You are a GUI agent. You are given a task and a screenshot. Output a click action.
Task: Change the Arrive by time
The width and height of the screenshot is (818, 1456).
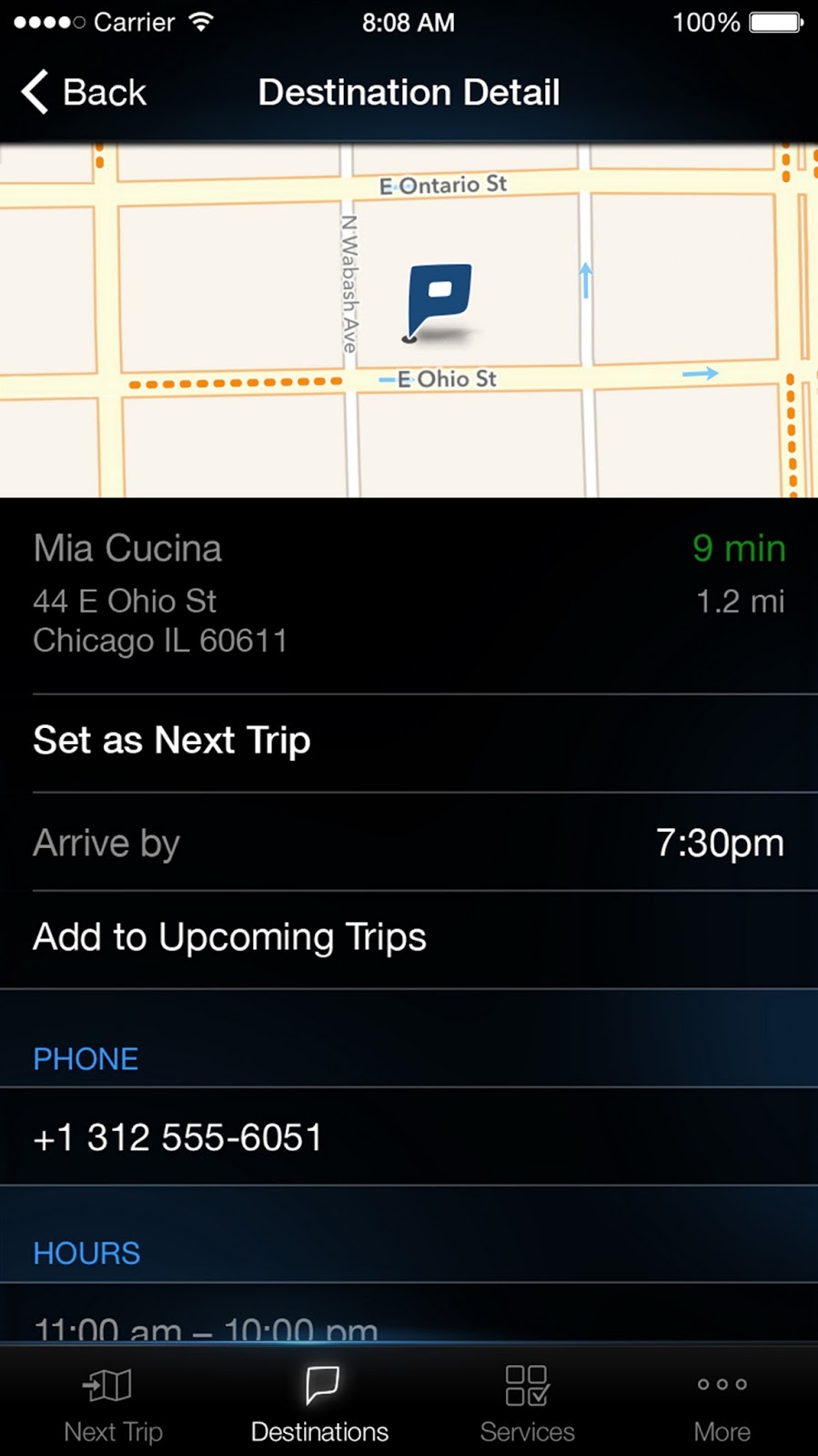(719, 844)
